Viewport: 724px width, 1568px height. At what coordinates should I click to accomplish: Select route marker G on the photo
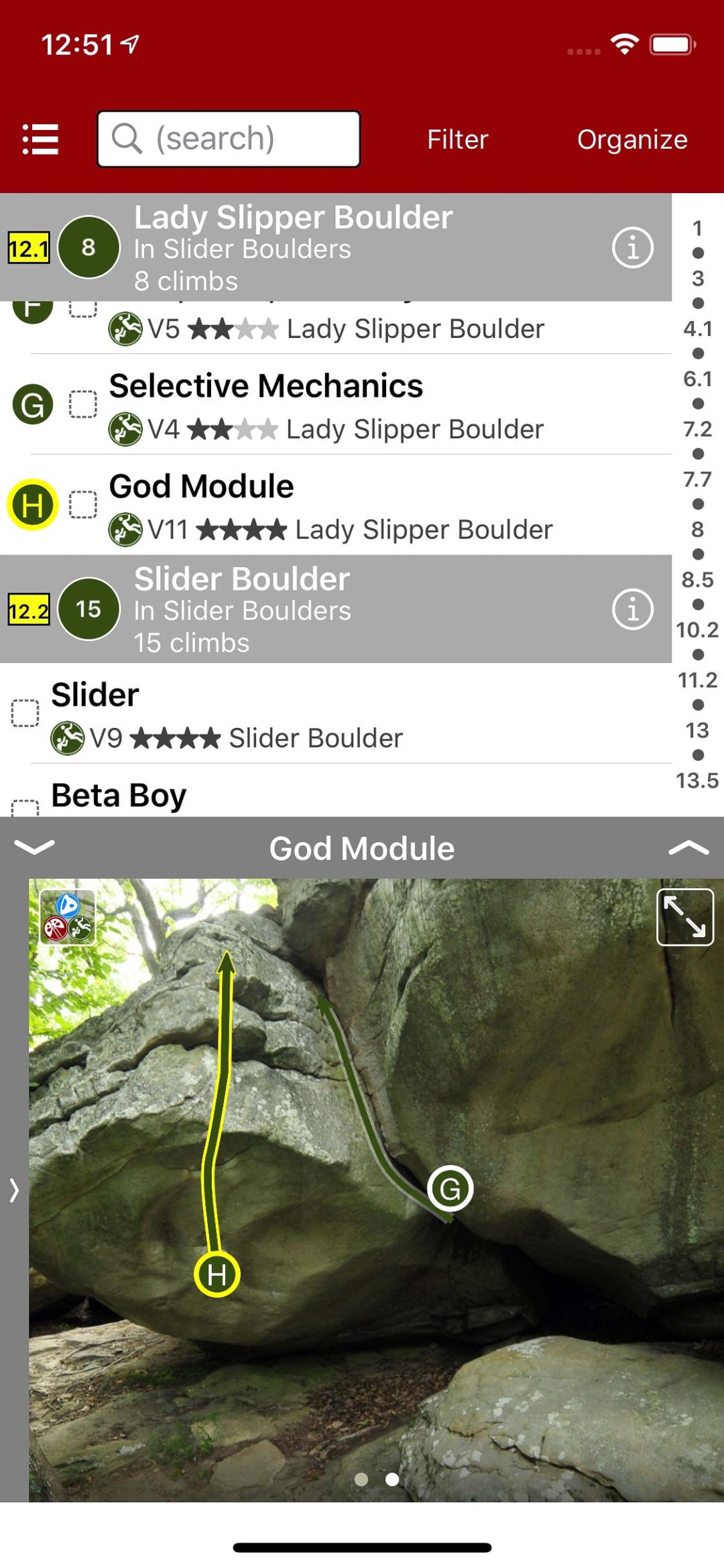pos(450,1189)
